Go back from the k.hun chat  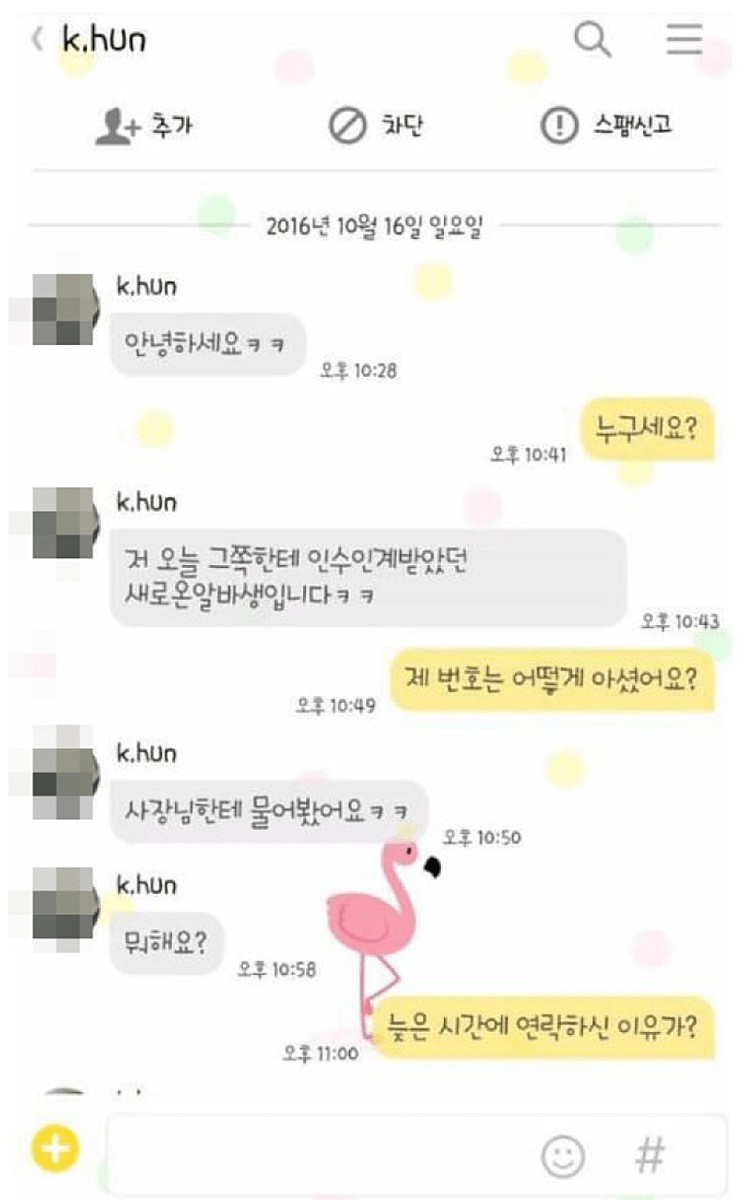[38, 40]
